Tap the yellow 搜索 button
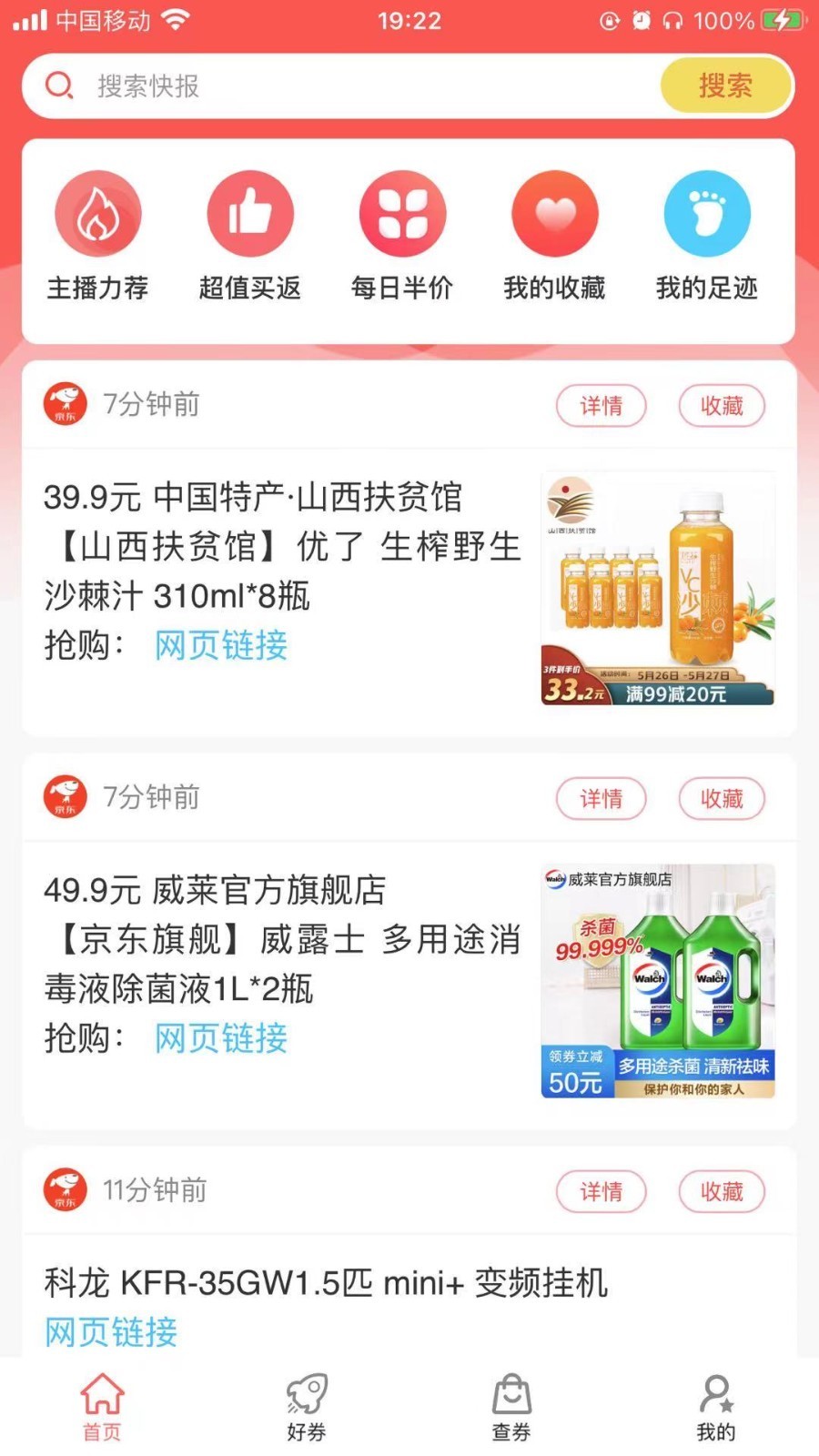The height and width of the screenshot is (1456, 819). 725,86
